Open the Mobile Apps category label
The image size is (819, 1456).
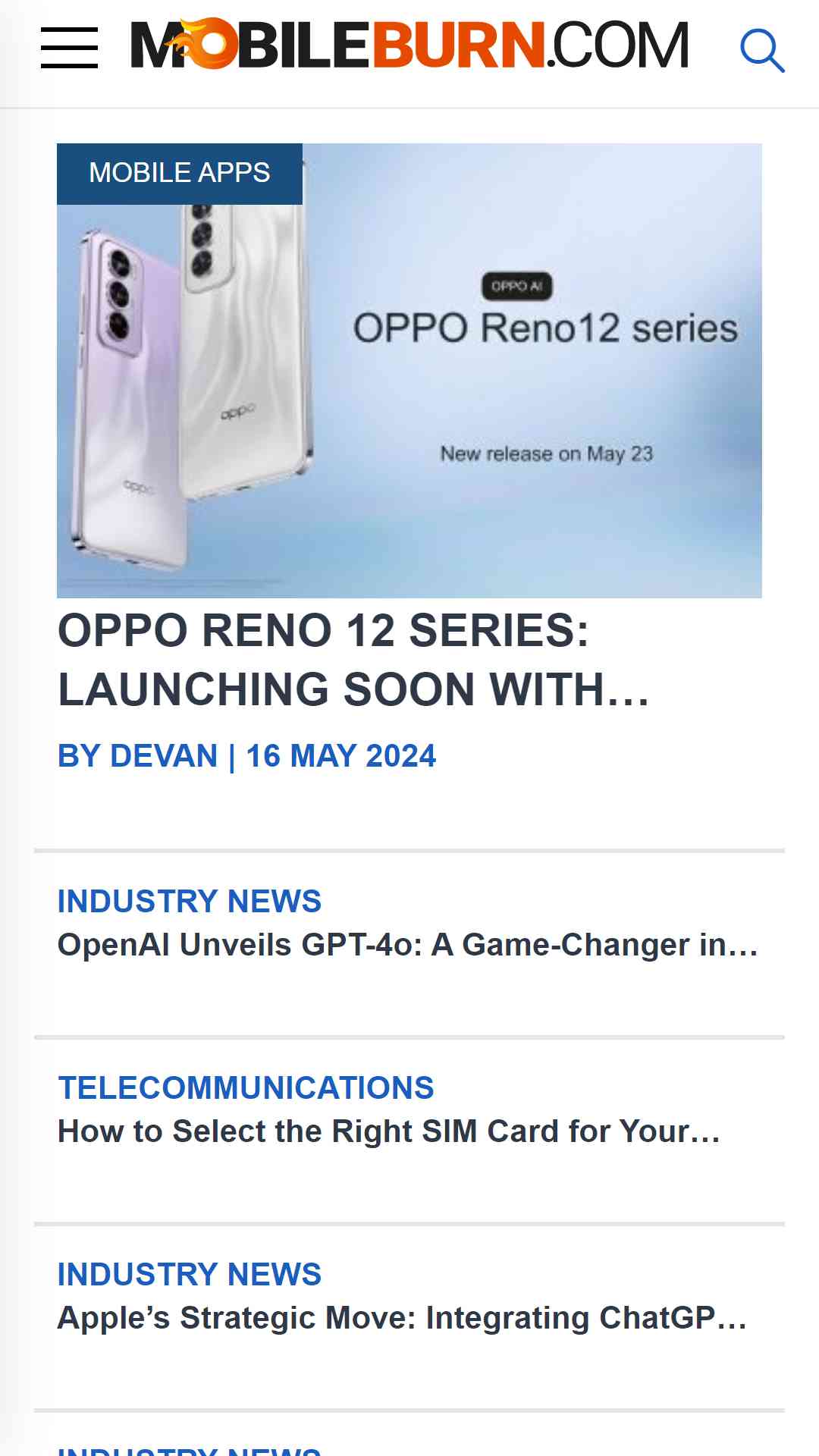coord(180,173)
